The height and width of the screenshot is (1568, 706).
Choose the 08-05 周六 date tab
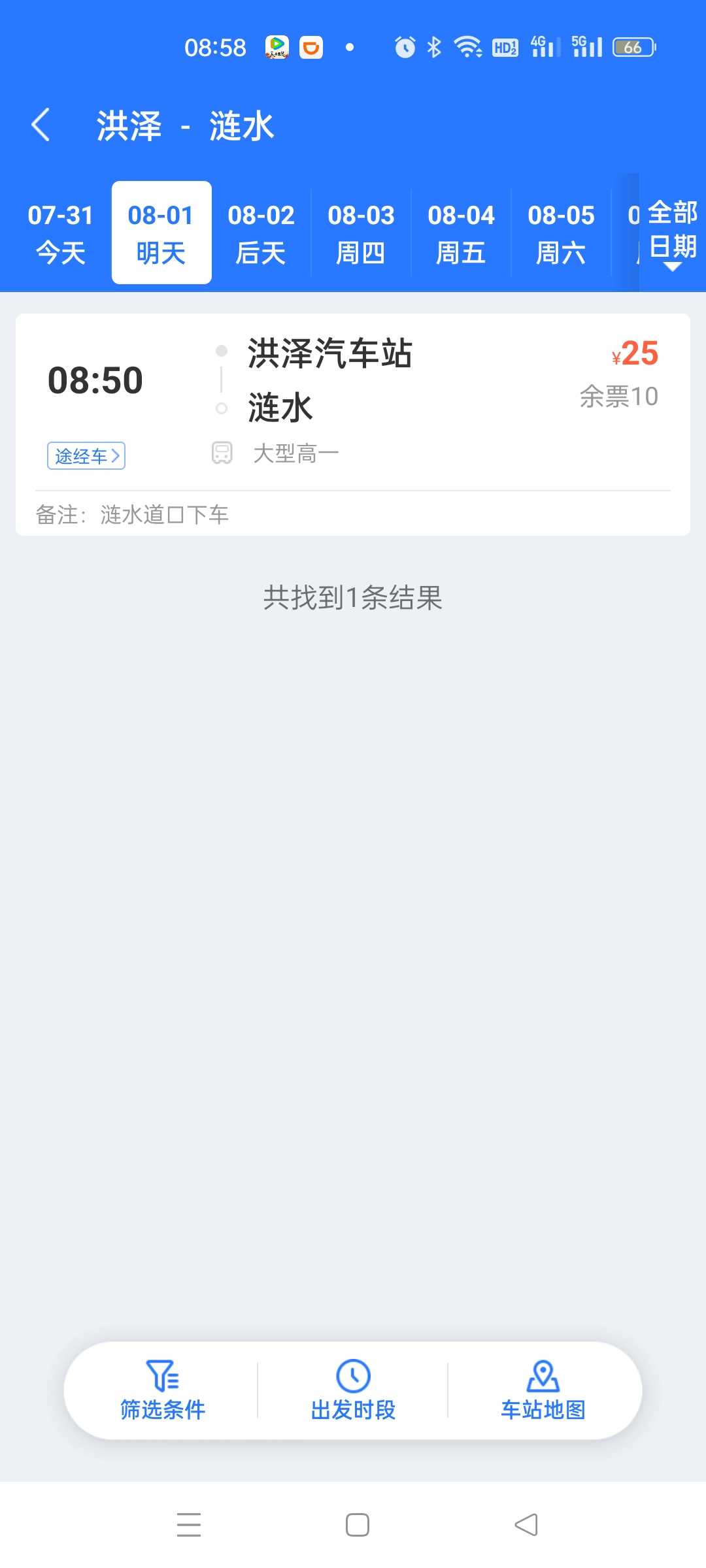pos(562,233)
